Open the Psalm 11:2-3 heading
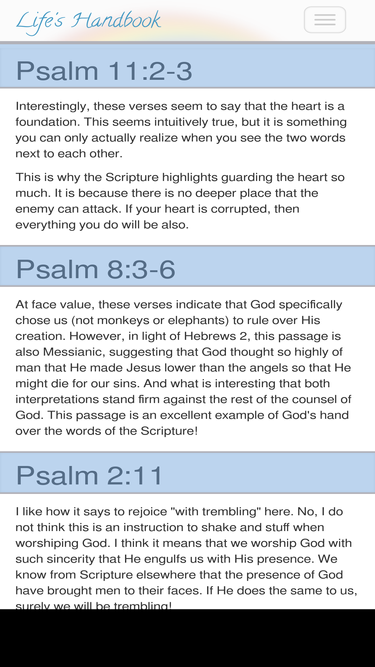Screen dimensions: 375x667 click(104, 70)
